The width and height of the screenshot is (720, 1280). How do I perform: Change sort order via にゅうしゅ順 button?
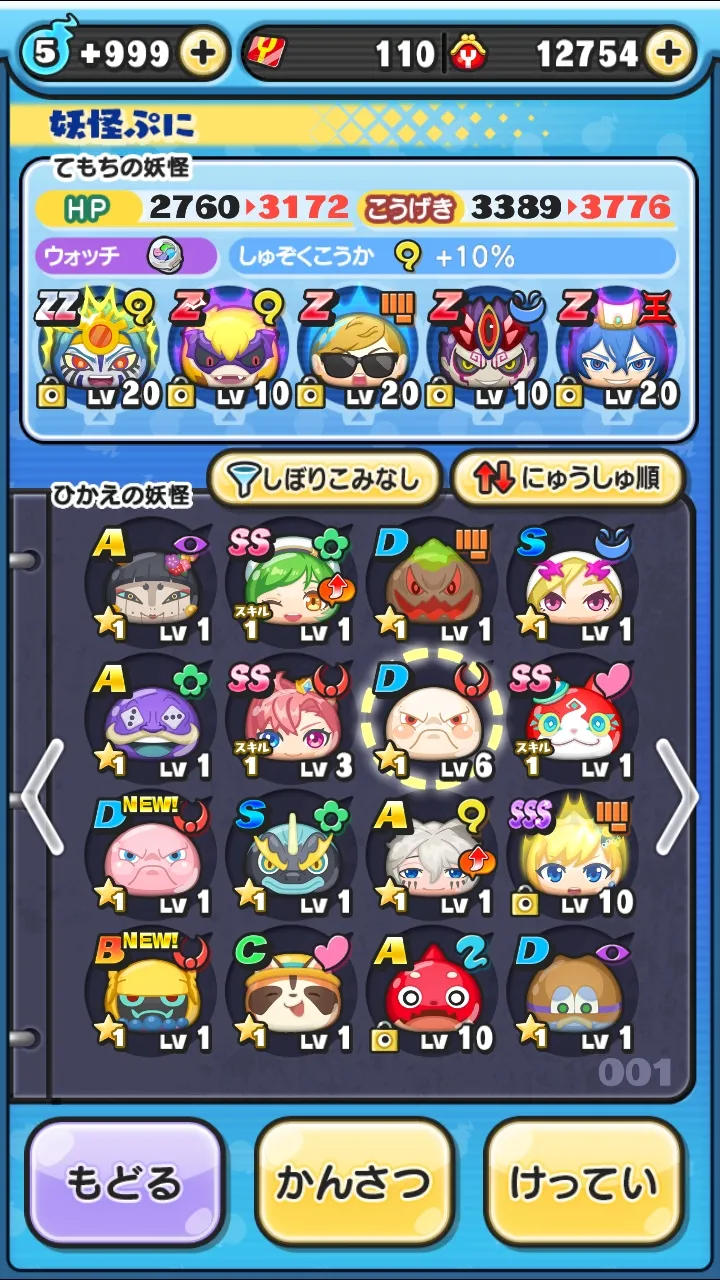pyautogui.click(x=568, y=480)
